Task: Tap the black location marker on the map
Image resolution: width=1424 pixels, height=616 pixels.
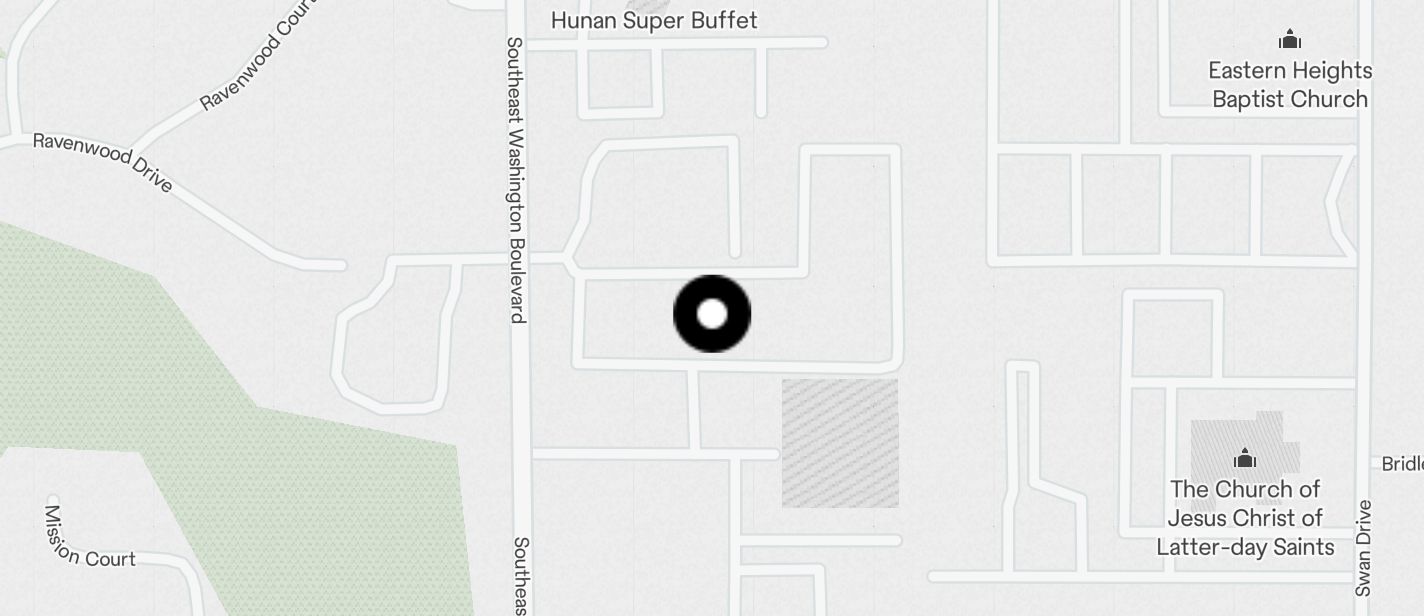Action: pos(712,314)
